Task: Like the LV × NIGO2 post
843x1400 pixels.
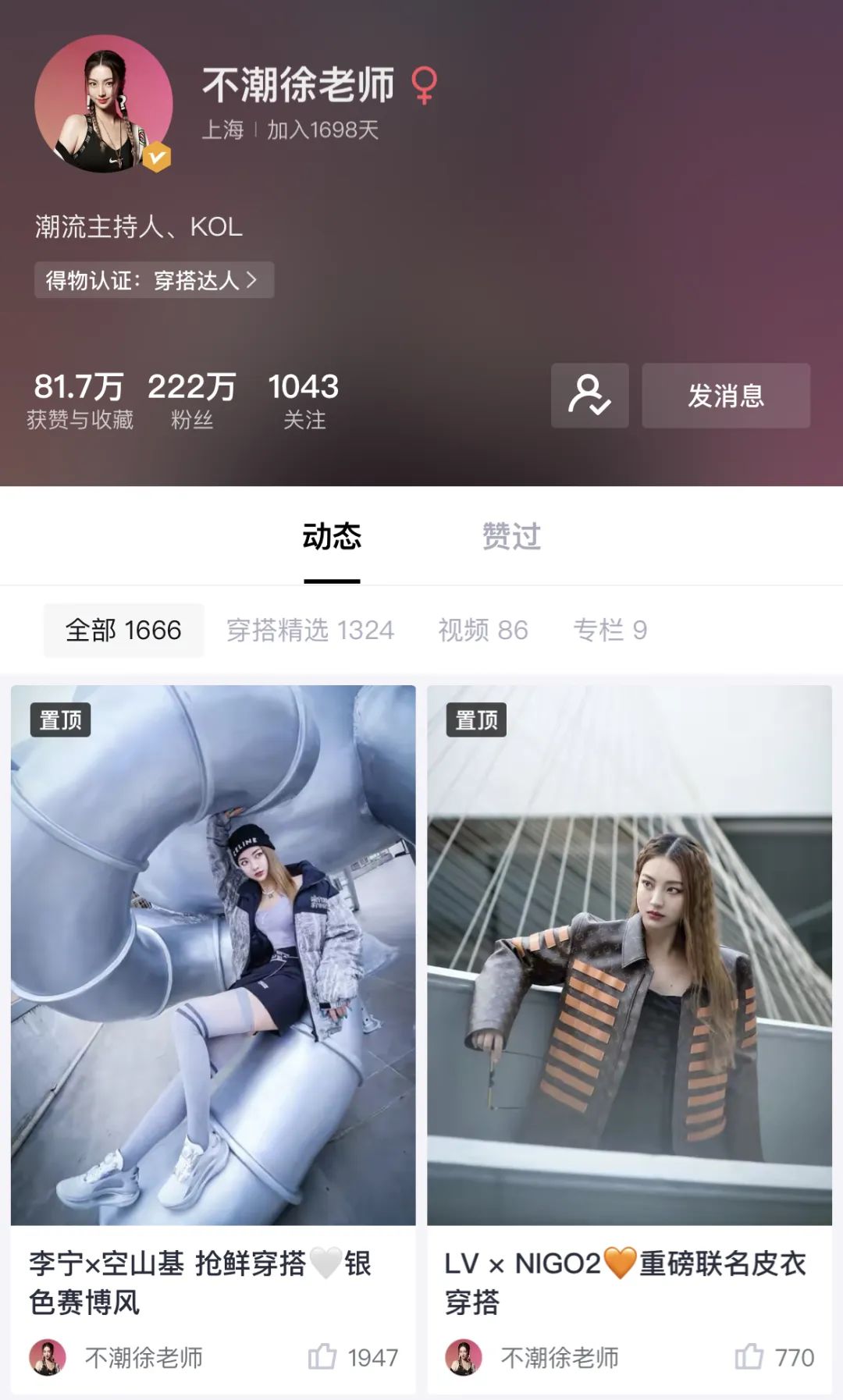Action: (749, 1357)
